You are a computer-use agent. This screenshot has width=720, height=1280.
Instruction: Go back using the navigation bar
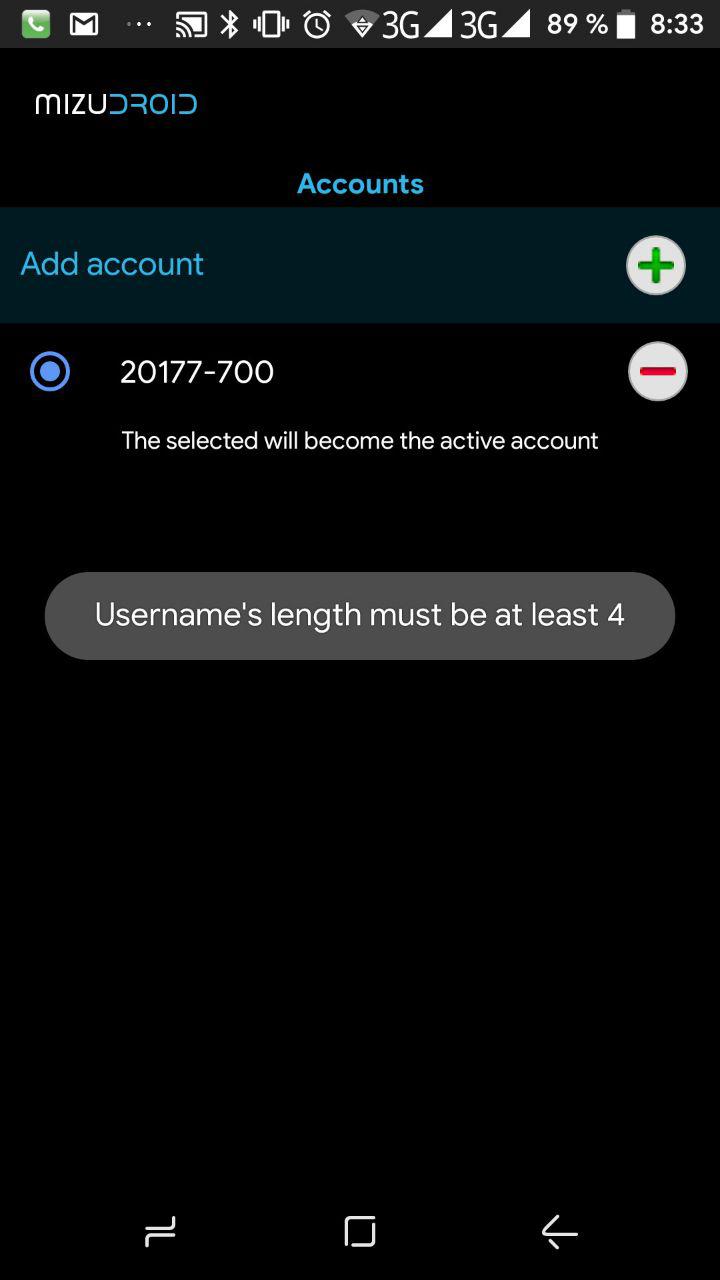click(560, 1232)
